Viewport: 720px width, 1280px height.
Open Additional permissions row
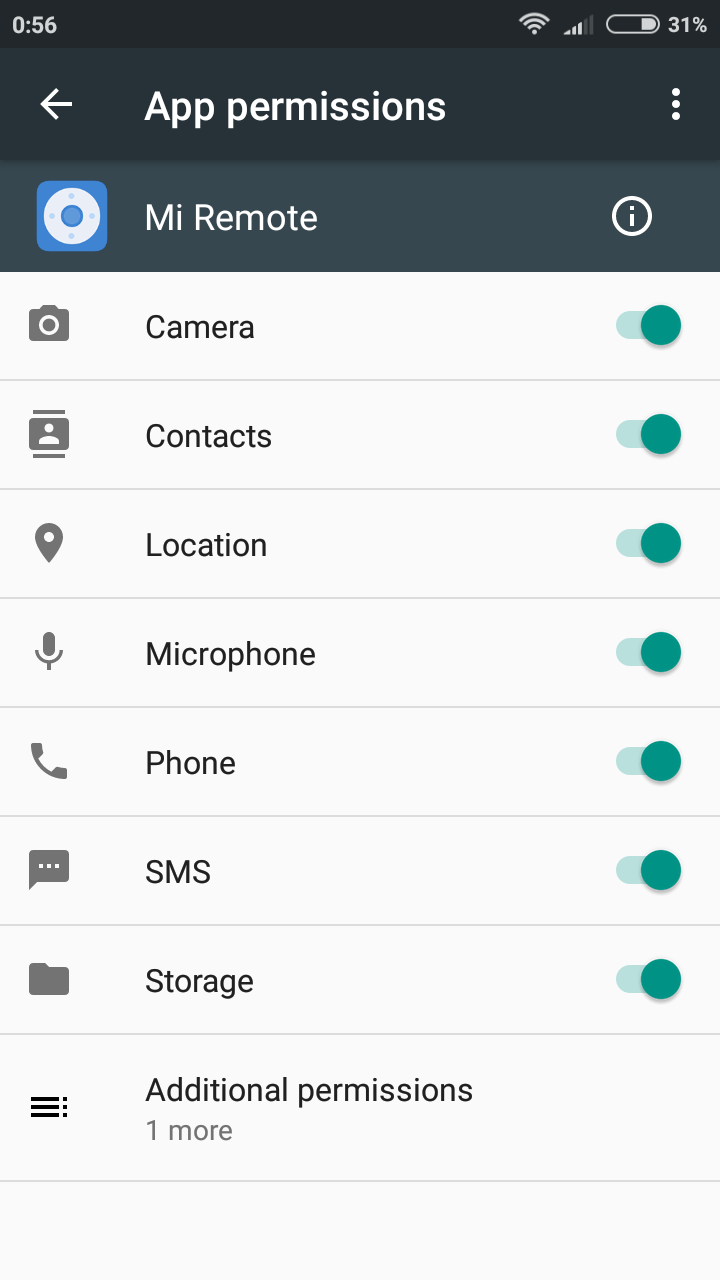point(360,1108)
